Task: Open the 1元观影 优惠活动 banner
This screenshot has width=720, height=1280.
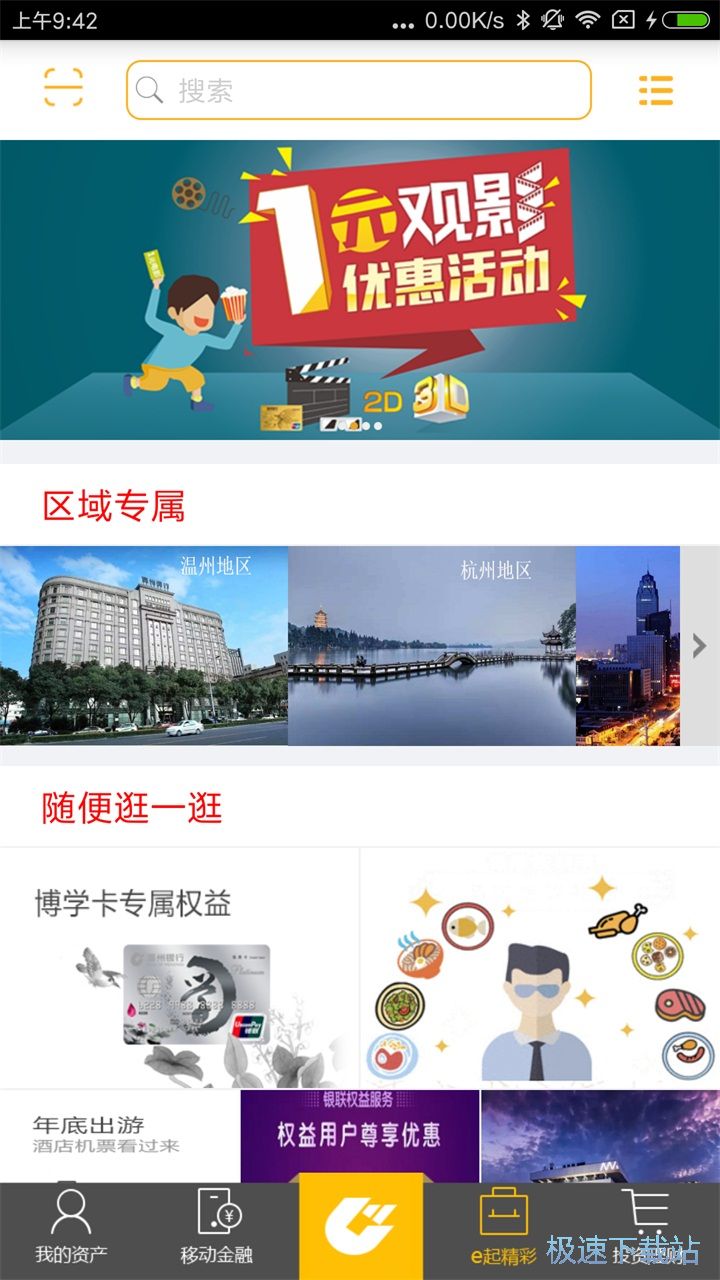Action: pyautogui.click(x=360, y=290)
